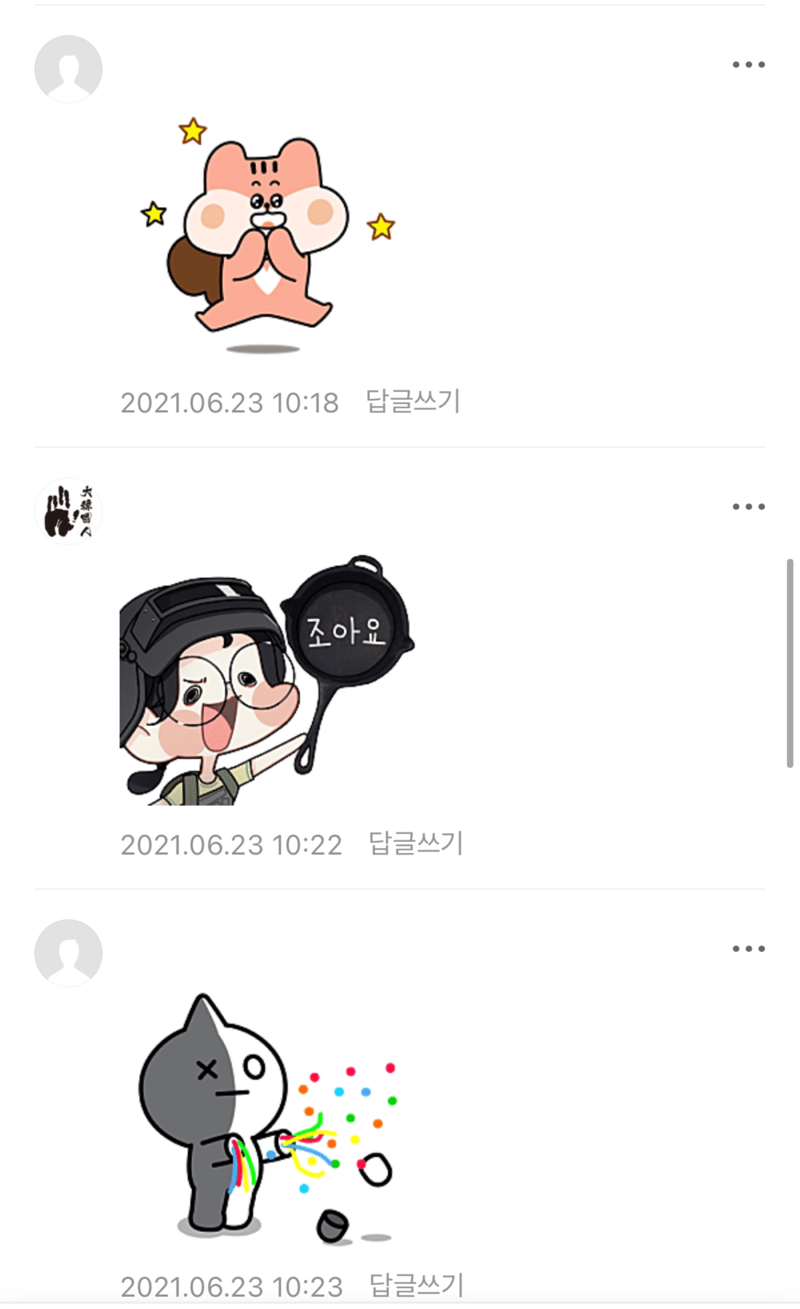Viewport: 800px width, 1309px height.
Task: Select the '2021.06.23 10:22' timestamp
Action: (x=230, y=845)
